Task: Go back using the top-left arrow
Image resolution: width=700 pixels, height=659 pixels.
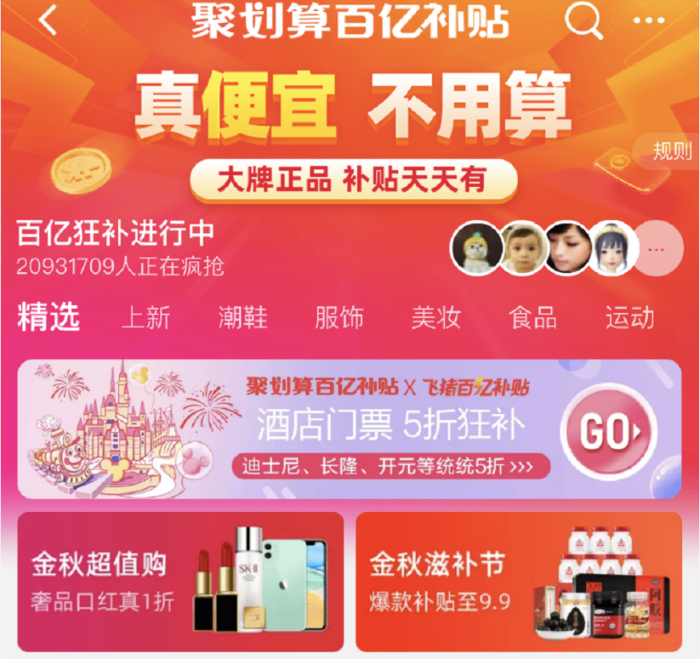Action: coord(49,22)
